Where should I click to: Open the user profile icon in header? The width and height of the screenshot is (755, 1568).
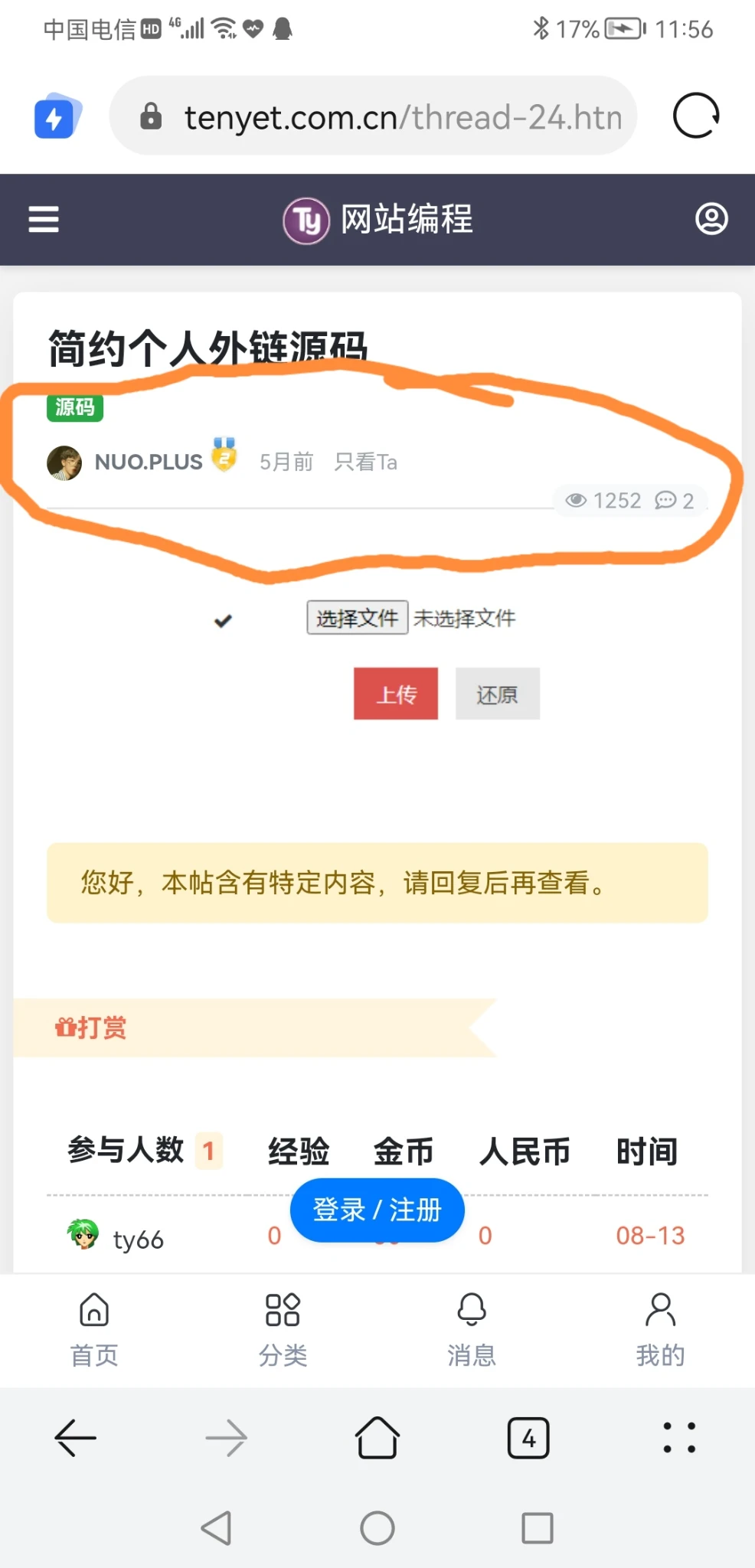711,219
